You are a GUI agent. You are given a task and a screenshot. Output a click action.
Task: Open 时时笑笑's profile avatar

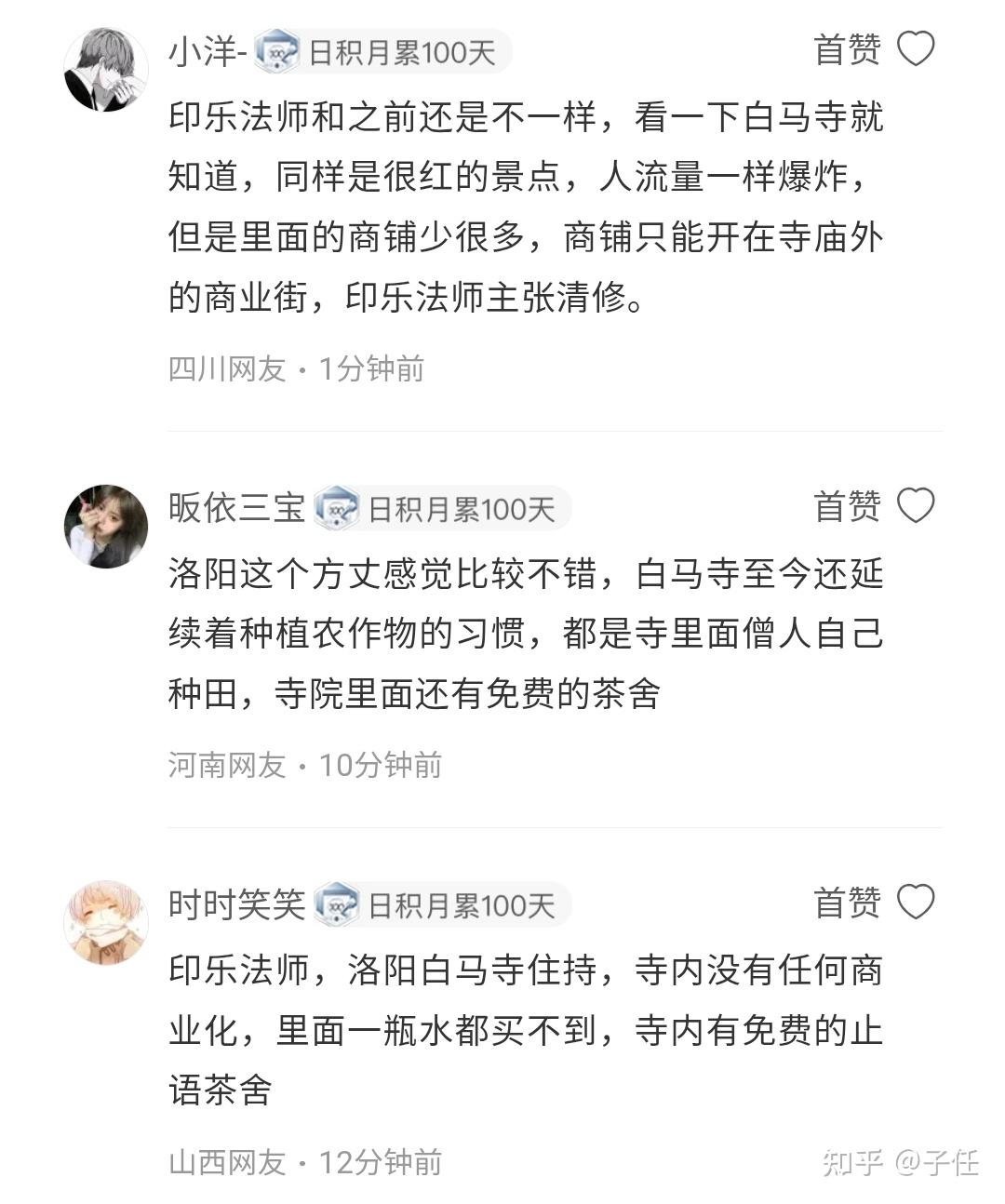click(x=106, y=922)
